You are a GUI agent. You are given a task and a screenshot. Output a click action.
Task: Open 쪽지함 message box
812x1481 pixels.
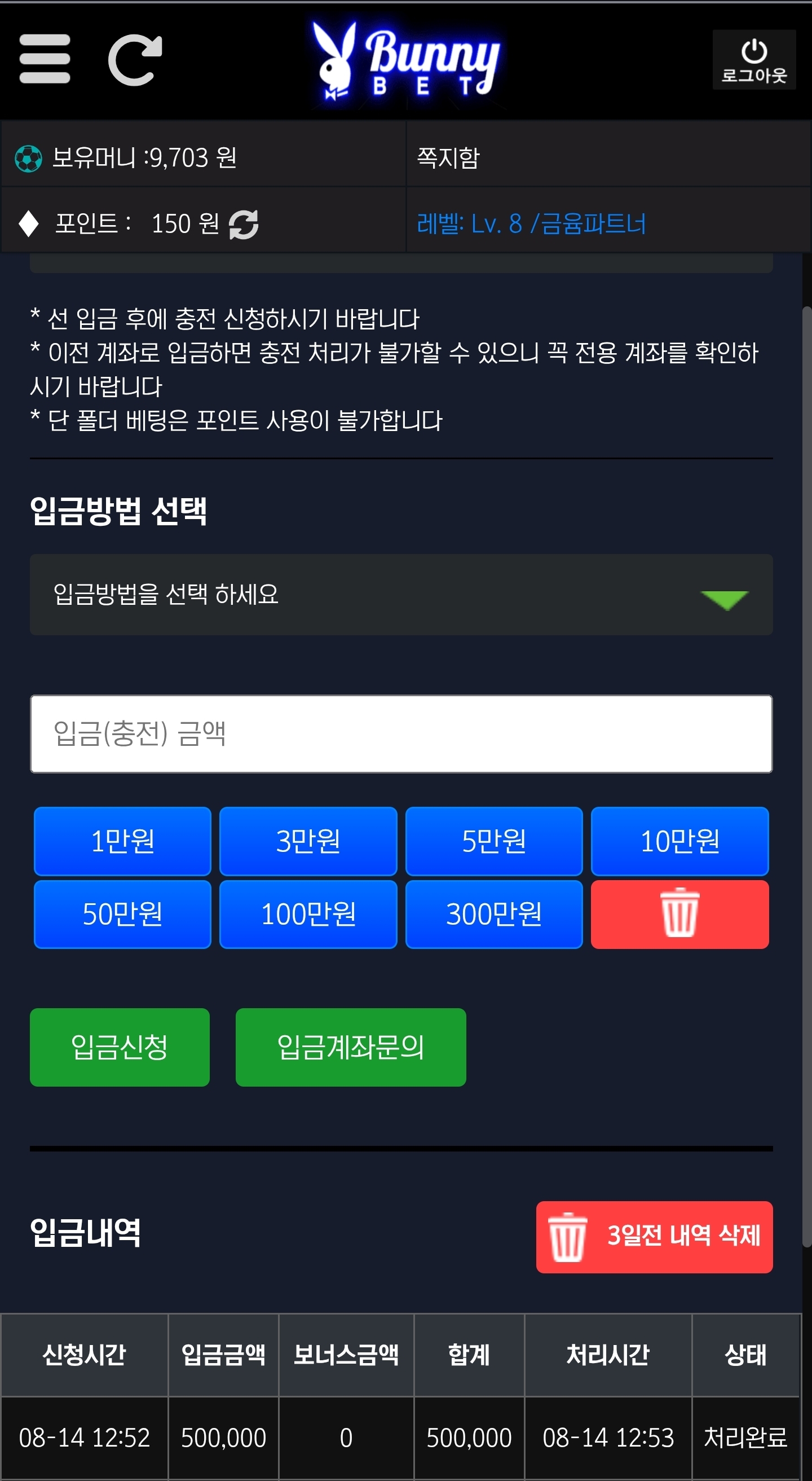point(448,157)
